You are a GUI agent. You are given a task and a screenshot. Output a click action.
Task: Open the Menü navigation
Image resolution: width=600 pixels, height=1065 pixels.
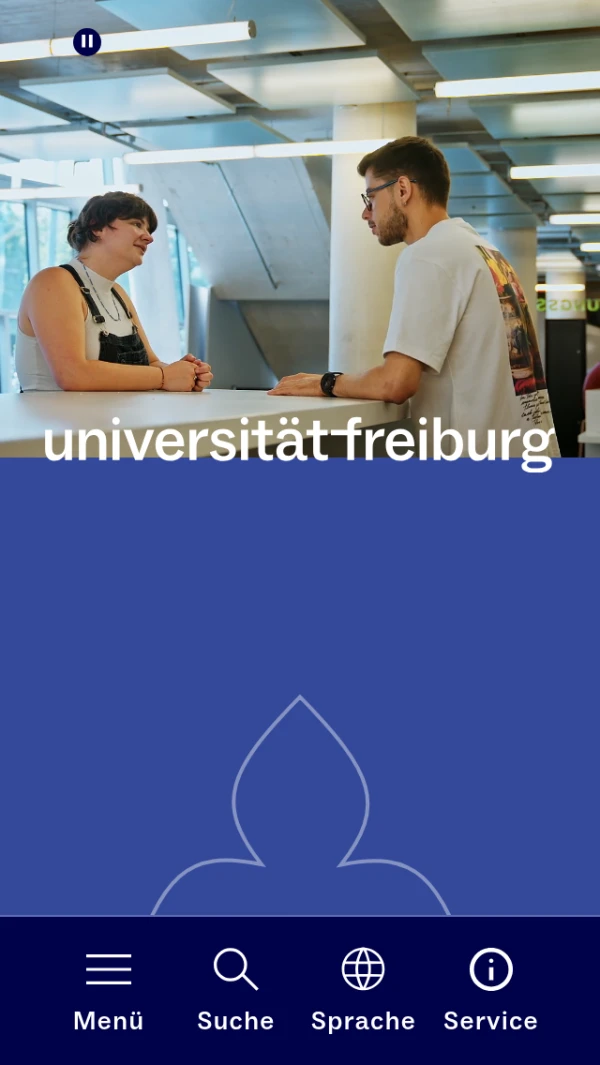[108, 990]
